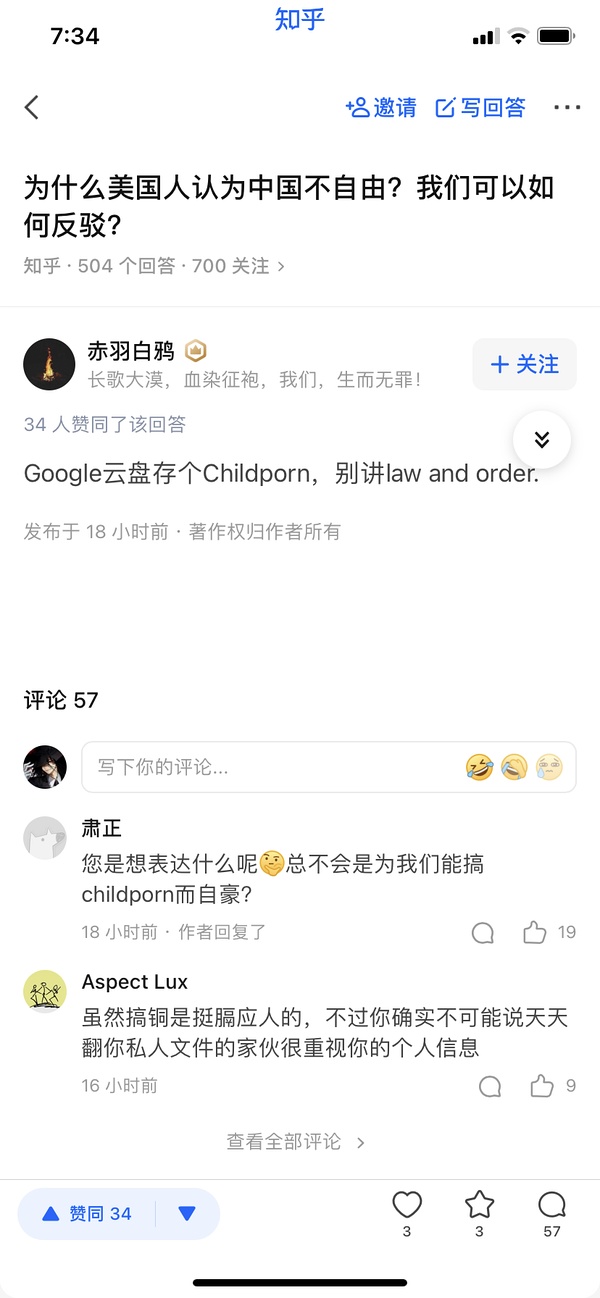
Task: Reply to Aspect Lux's comment
Action: (x=490, y=1086)
